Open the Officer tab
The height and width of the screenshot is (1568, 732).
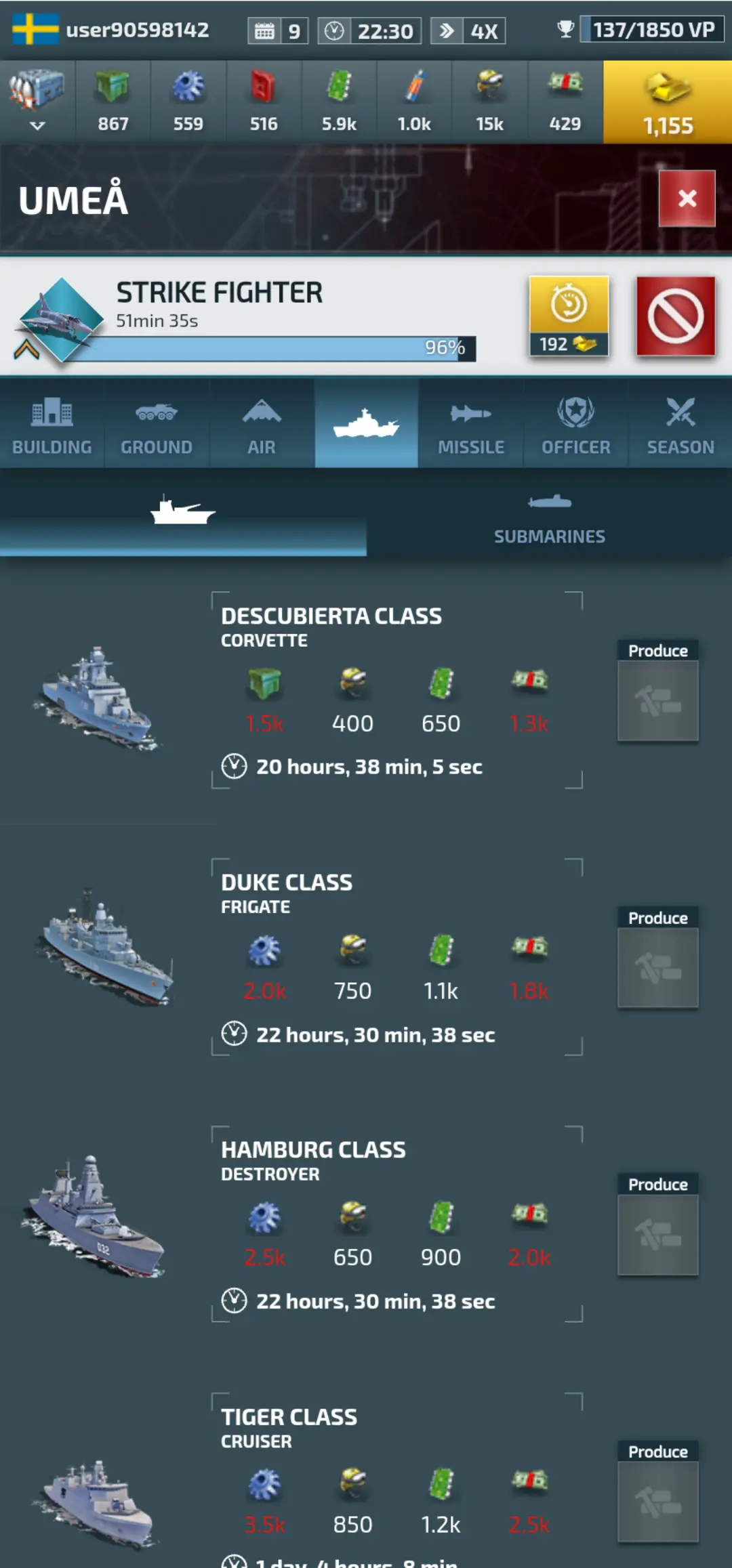[575, 424]
